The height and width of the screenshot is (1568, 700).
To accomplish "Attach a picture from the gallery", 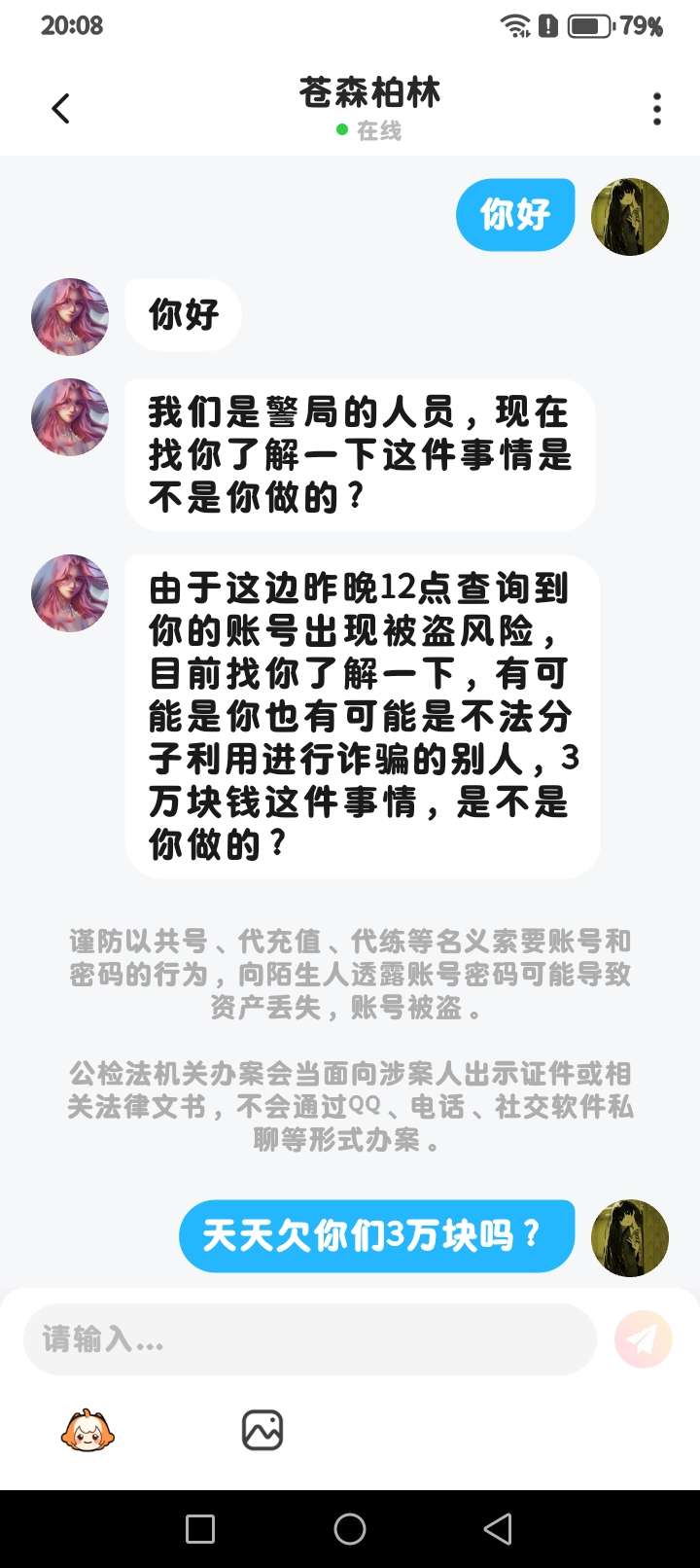I will (x=262, y=1430).
